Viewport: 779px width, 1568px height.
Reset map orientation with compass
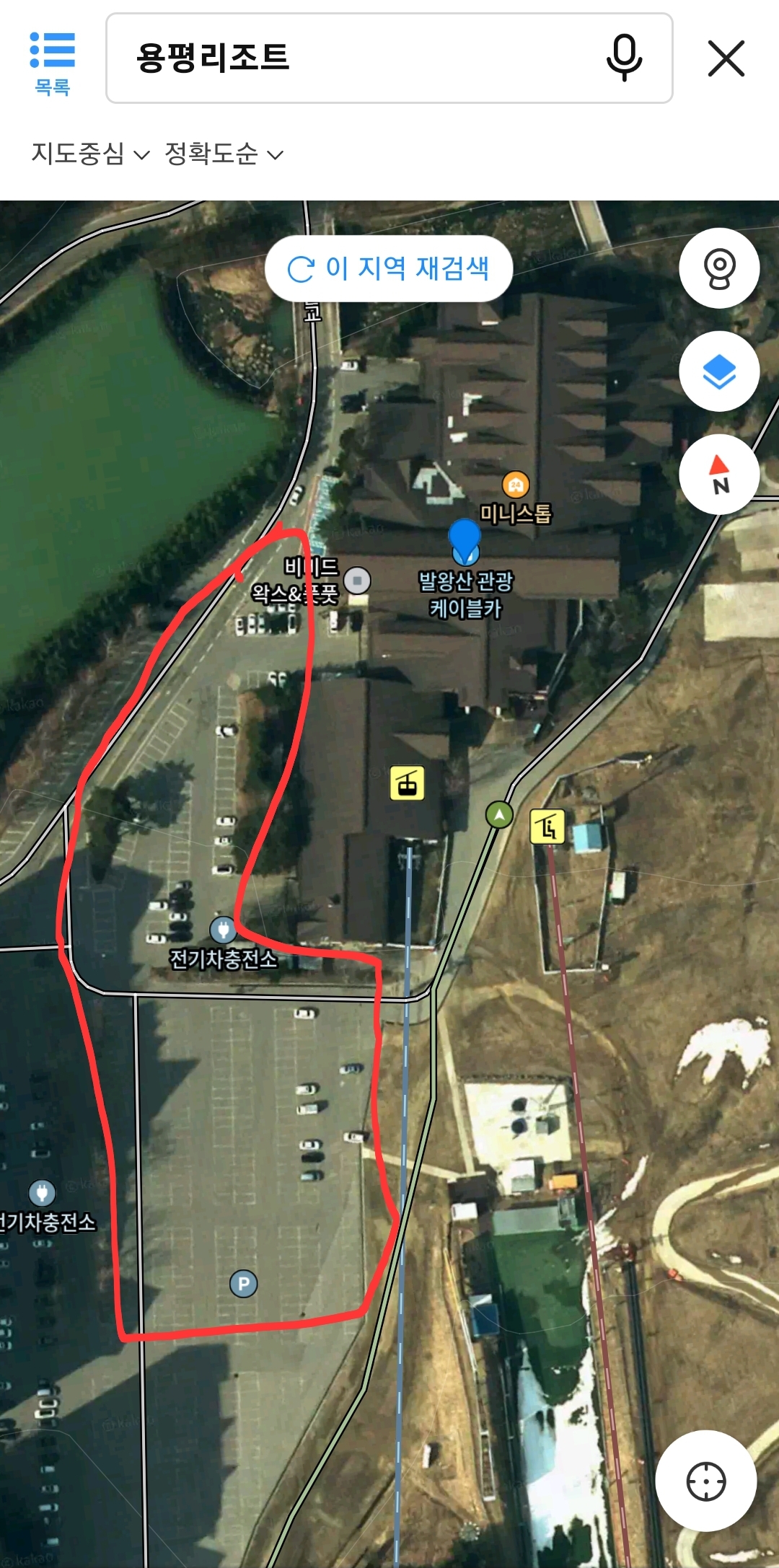[x=719, y=475]
